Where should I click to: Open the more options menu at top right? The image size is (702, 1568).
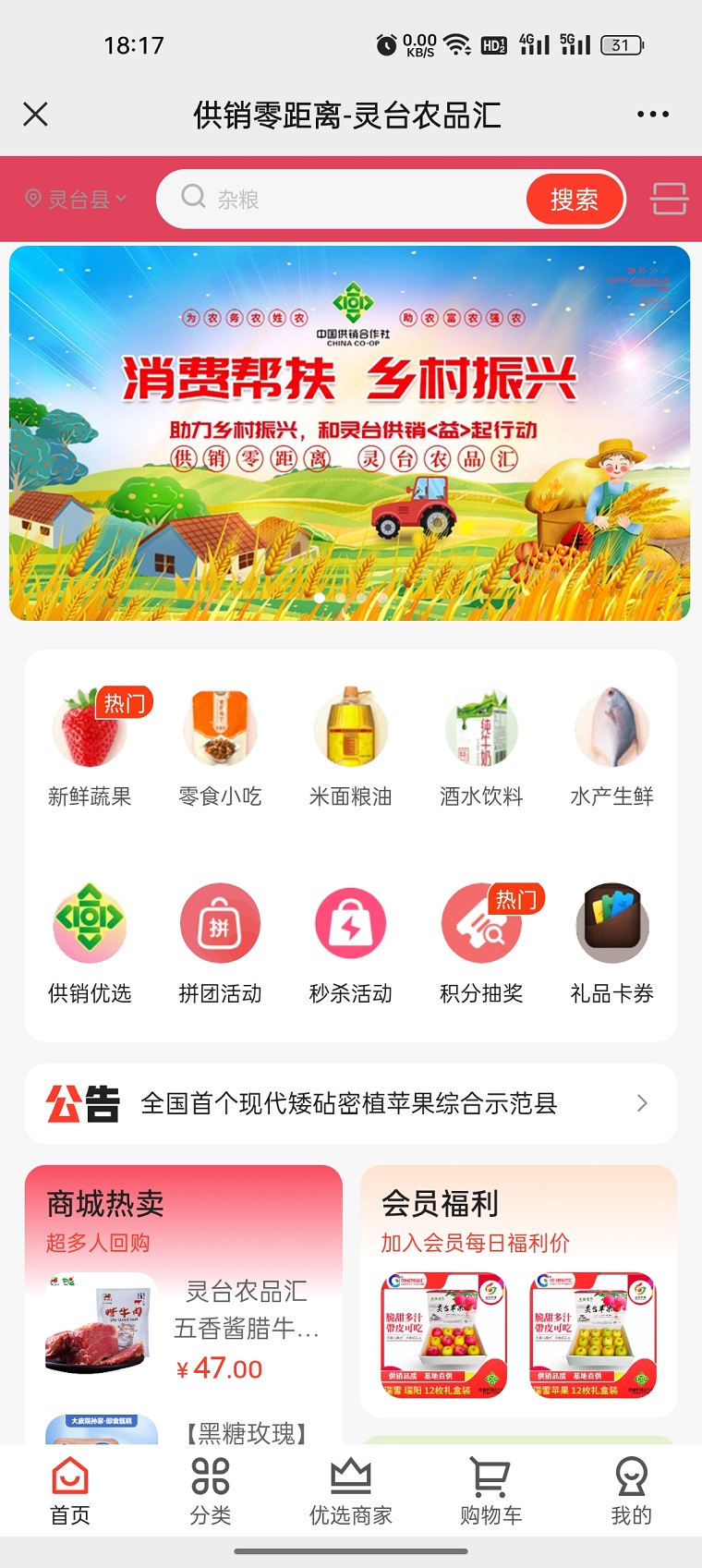653,113
